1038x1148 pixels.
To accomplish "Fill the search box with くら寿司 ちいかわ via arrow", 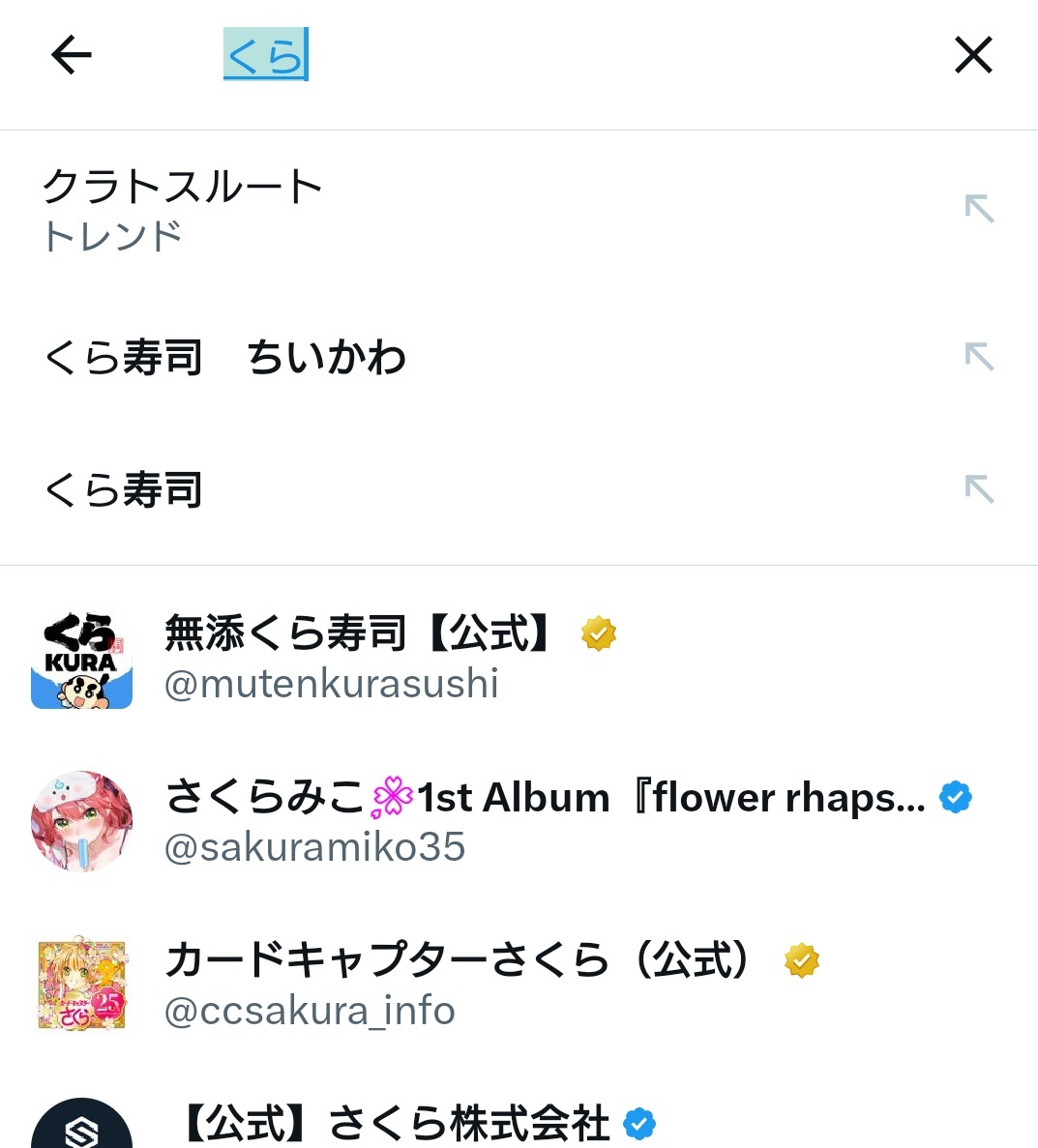I will 979,357.
